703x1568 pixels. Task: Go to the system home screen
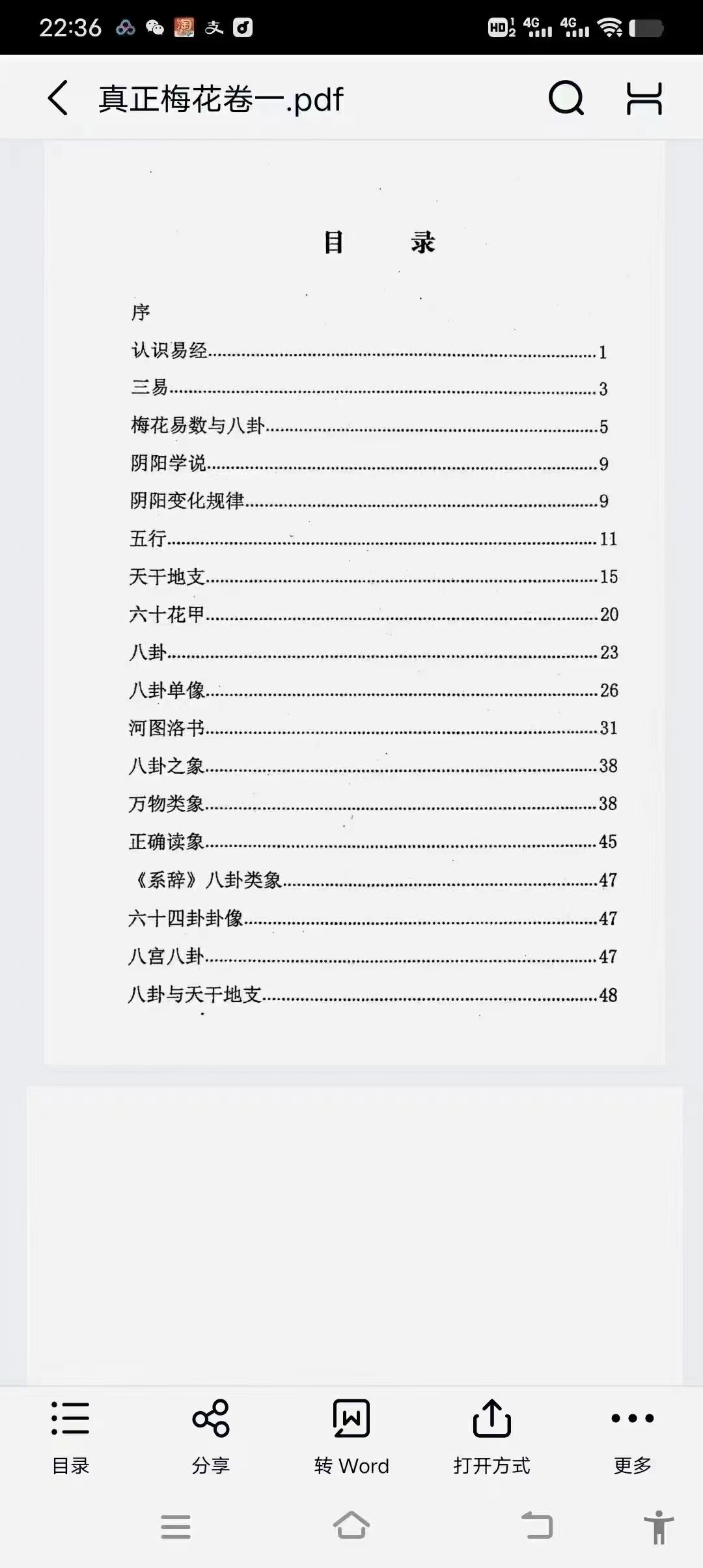coord(351,1525)
